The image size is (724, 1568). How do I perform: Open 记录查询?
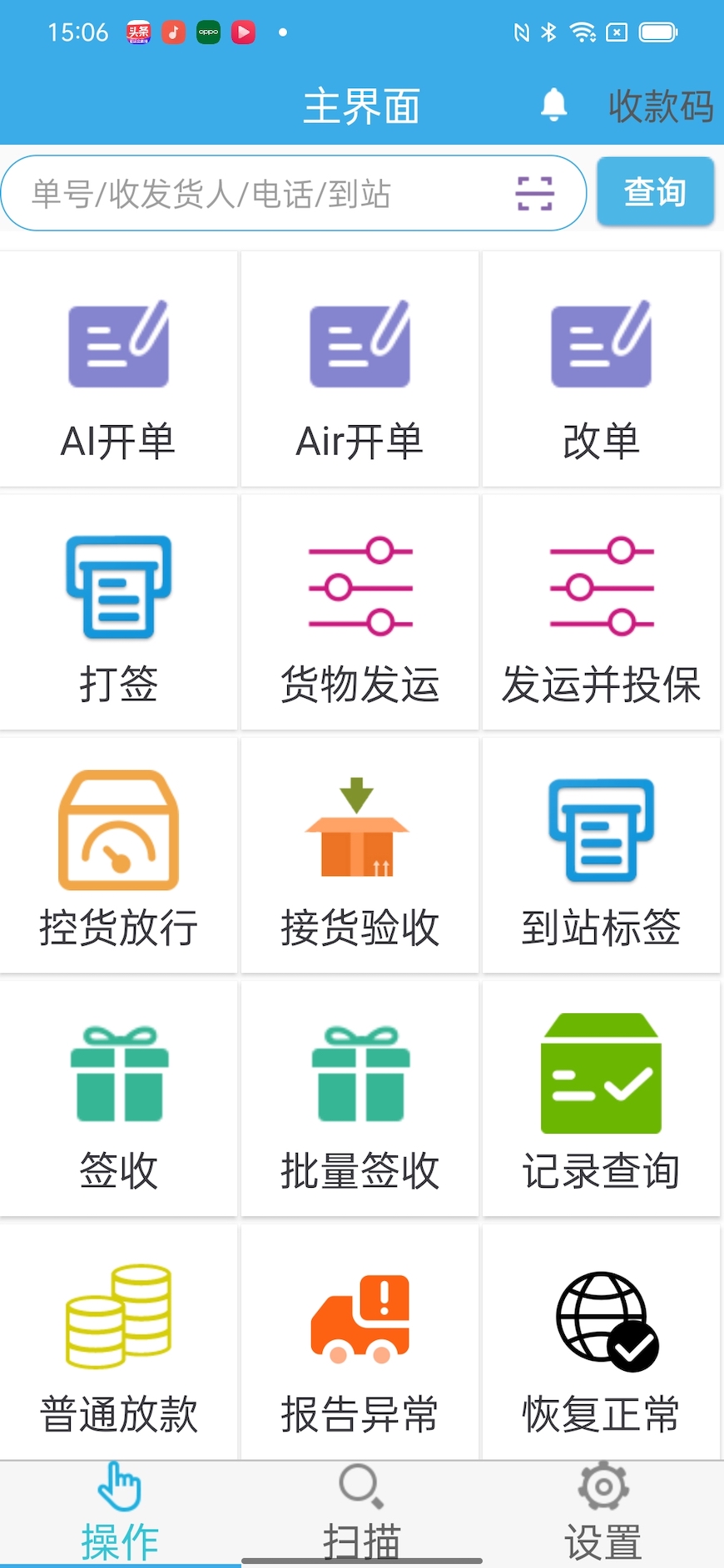pos(601,1100)
